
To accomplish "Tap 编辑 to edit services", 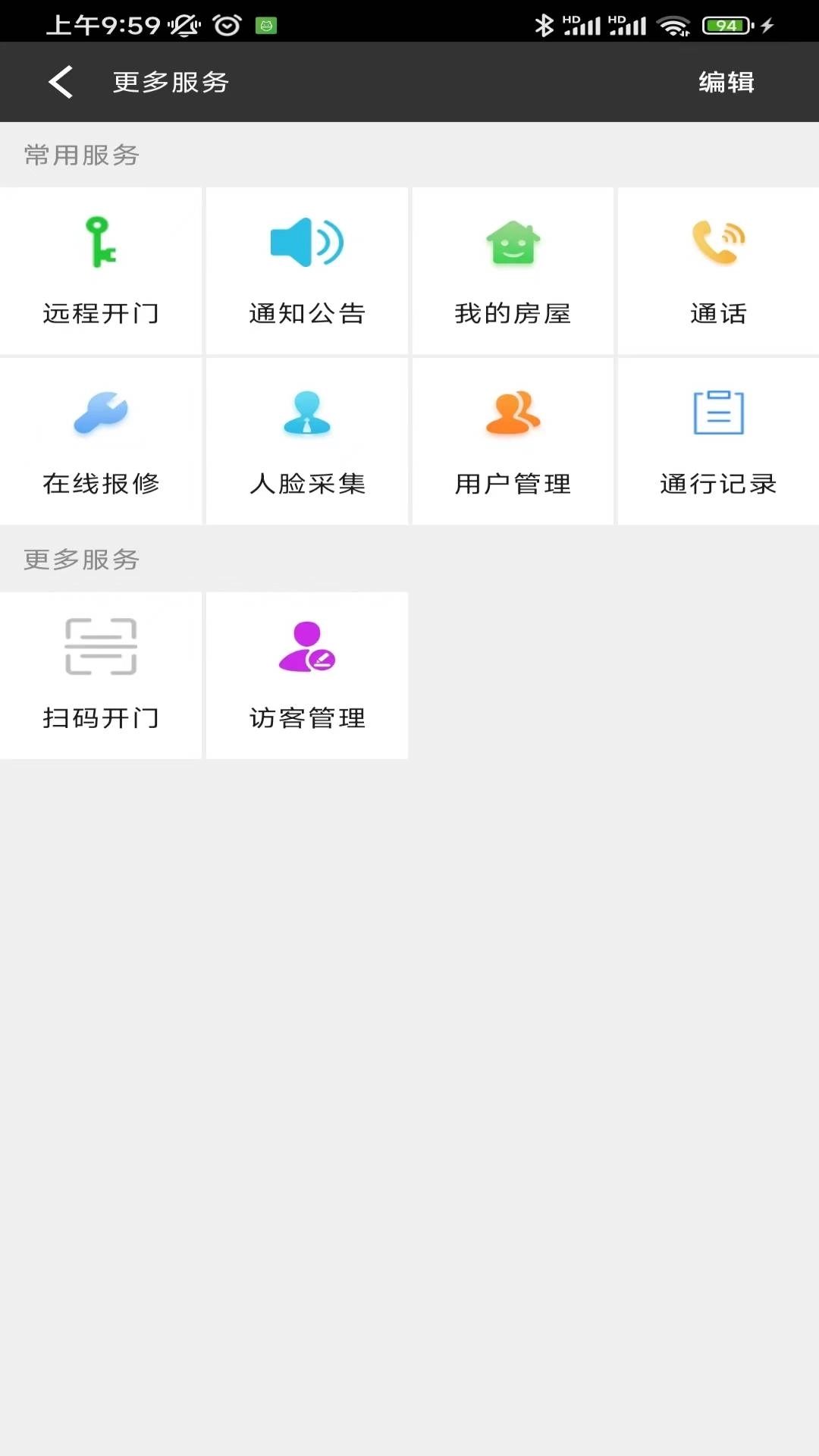I will [726, 82].
